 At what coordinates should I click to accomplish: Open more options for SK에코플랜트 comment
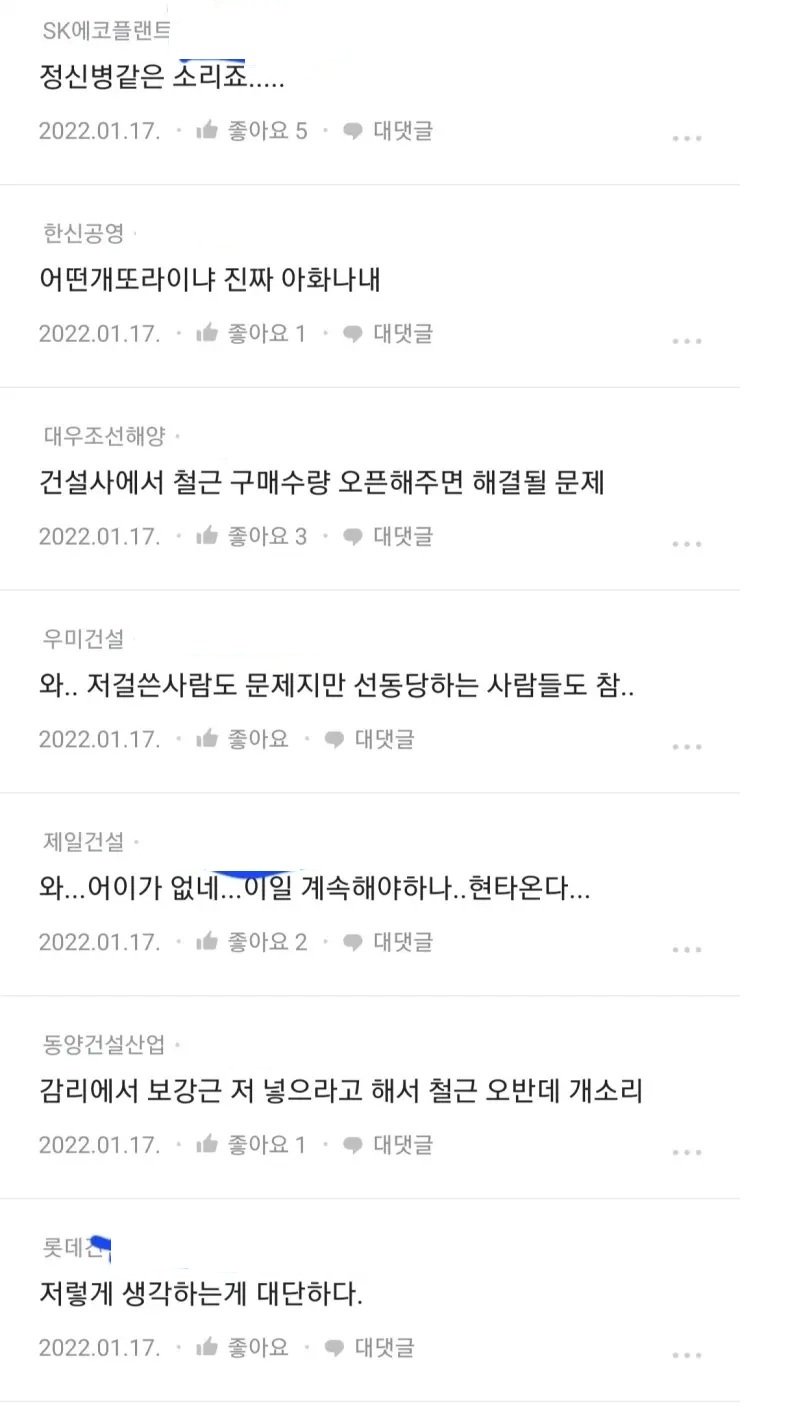(686, 138)
